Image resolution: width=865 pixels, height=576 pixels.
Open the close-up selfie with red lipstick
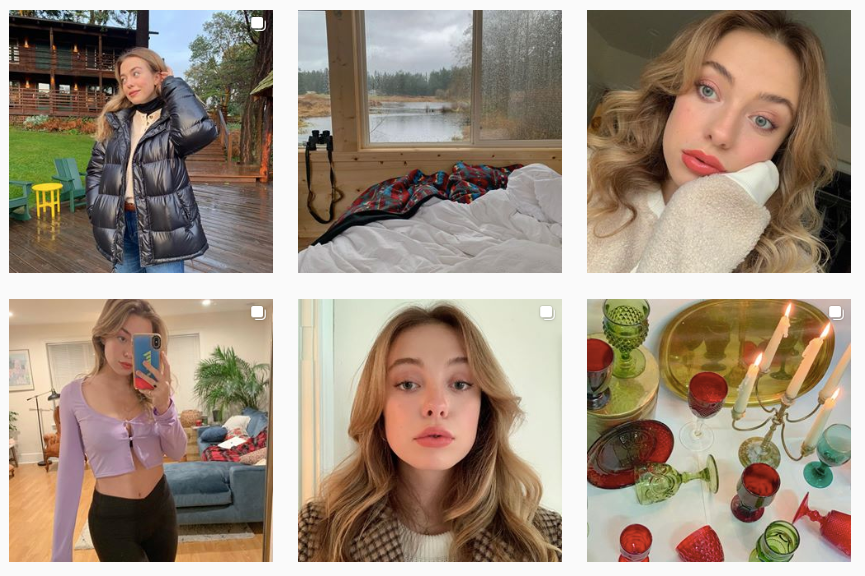[x=718, y=141]
